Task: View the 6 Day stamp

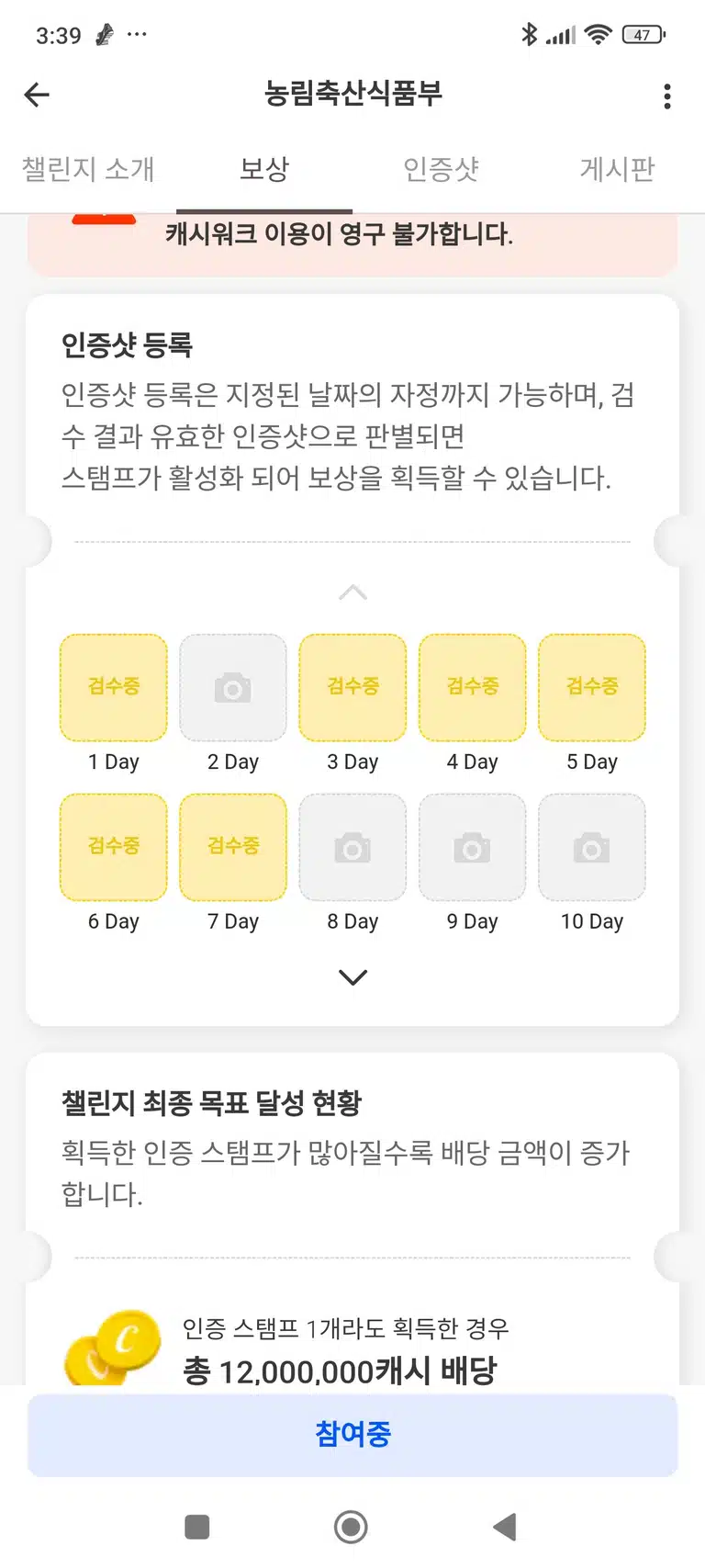Action: [114, 847]
